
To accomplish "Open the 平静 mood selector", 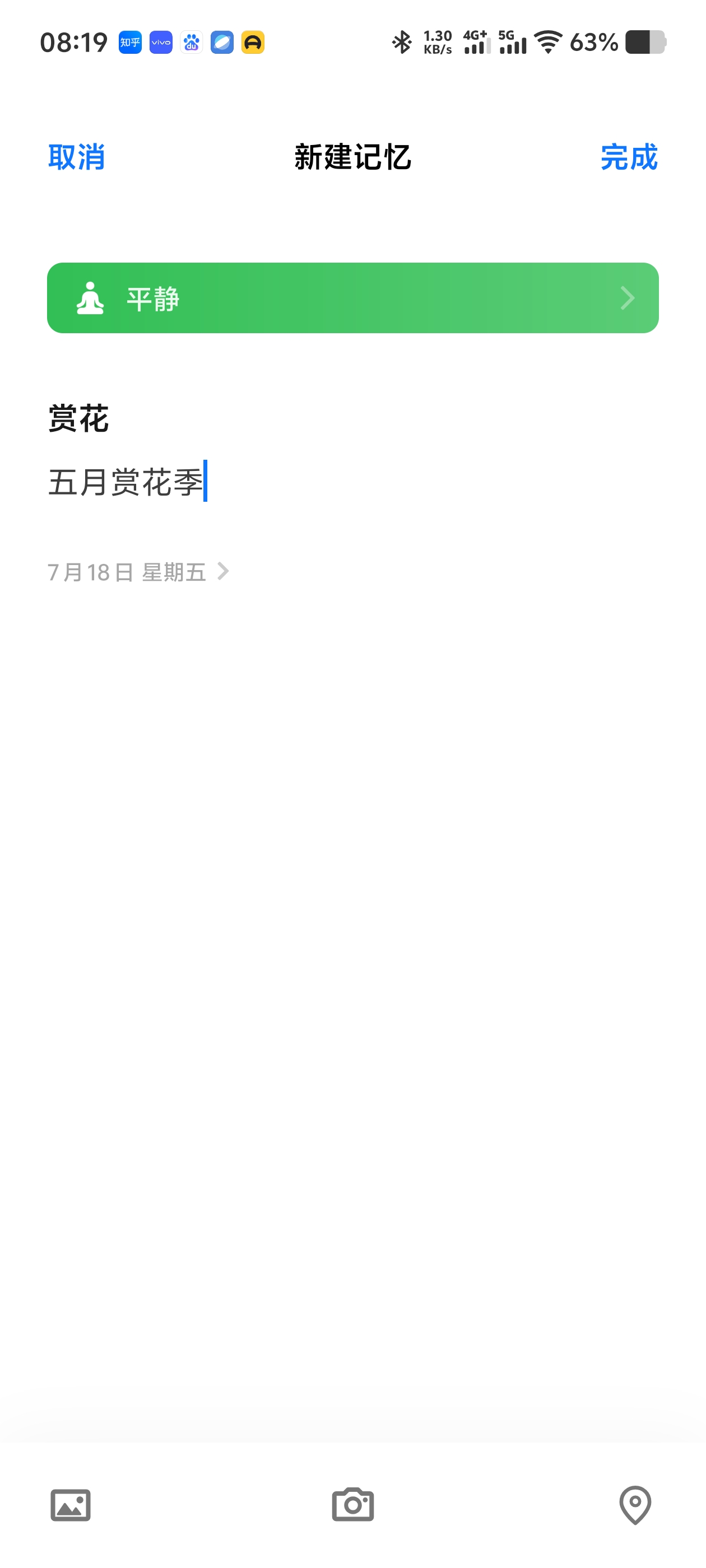I will [352, 298].
